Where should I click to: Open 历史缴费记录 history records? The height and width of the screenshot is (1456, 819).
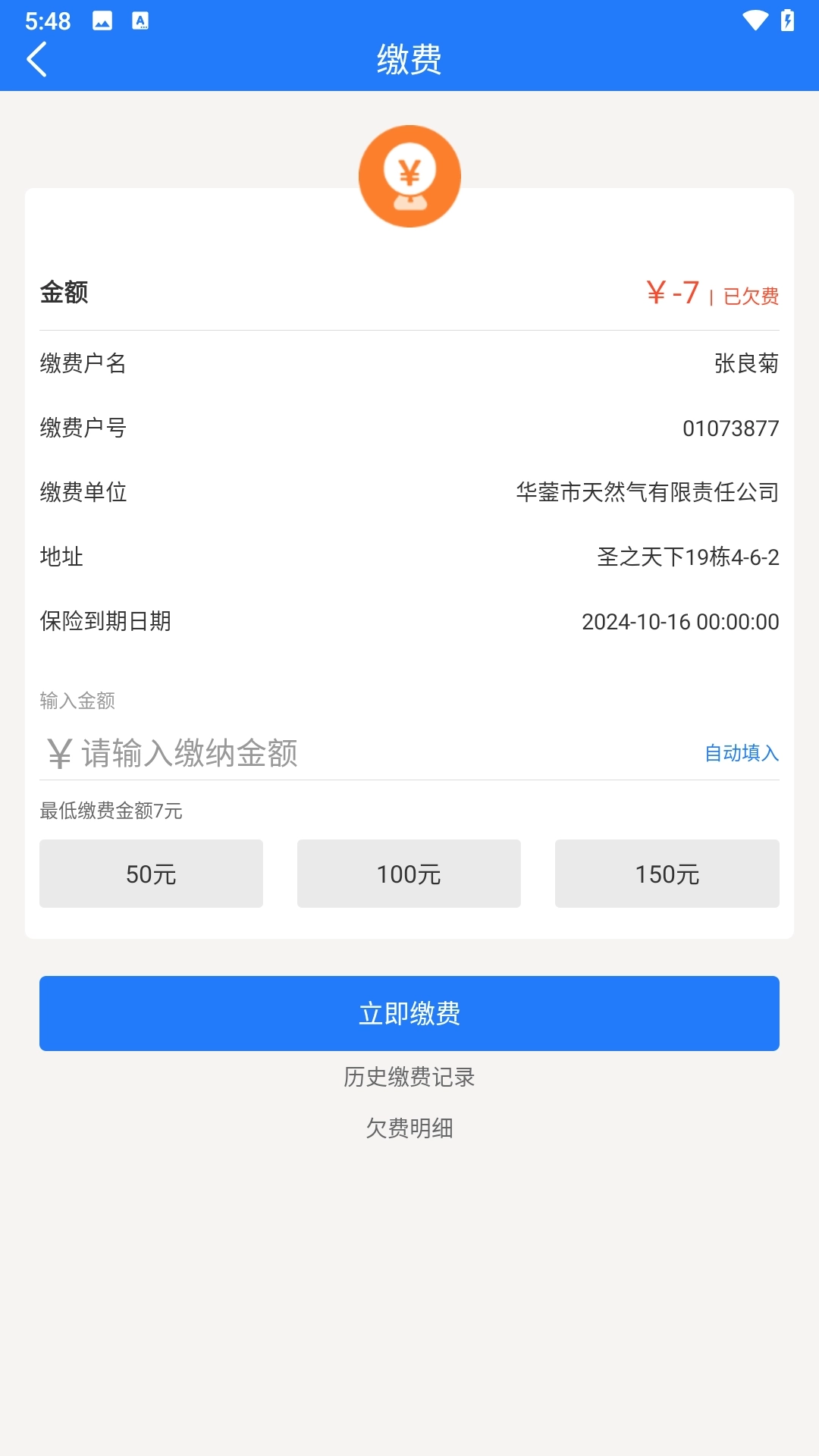coord(409,1076)
